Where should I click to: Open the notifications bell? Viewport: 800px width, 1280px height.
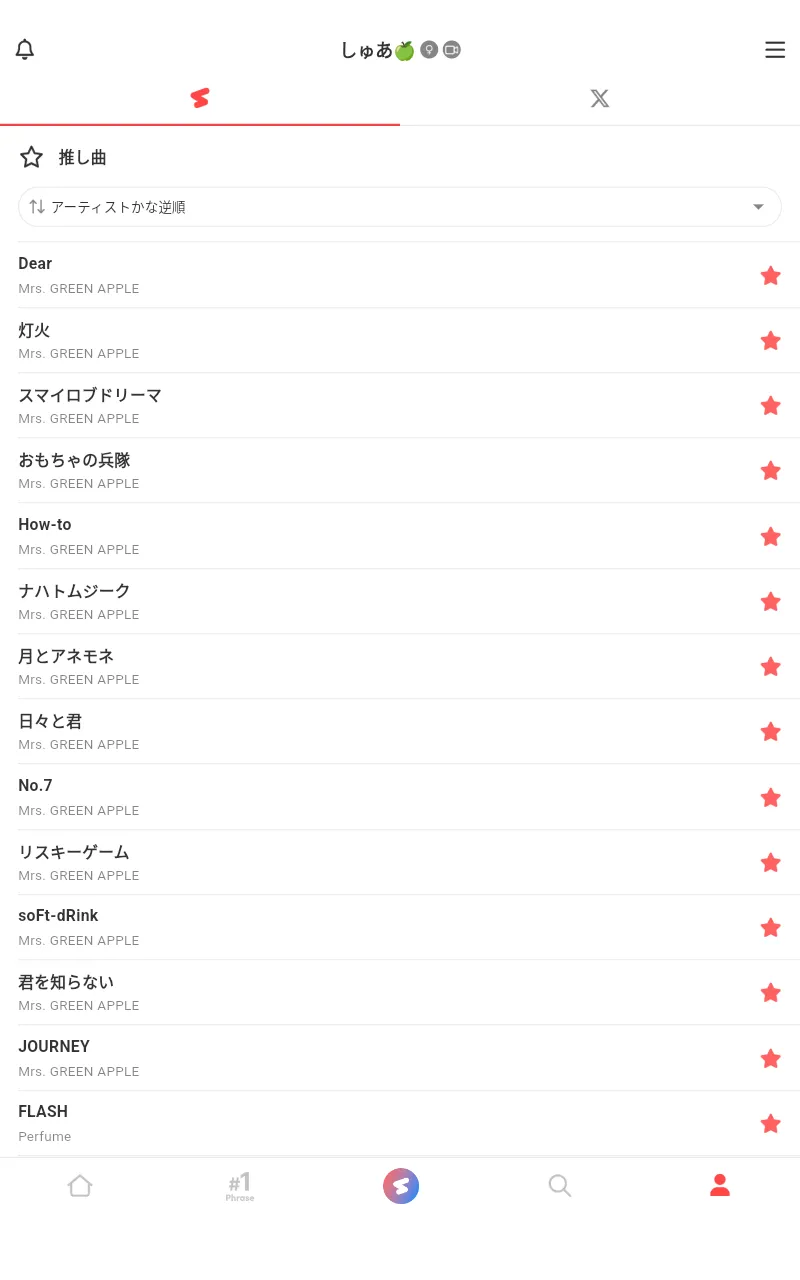tap(25, 50)
